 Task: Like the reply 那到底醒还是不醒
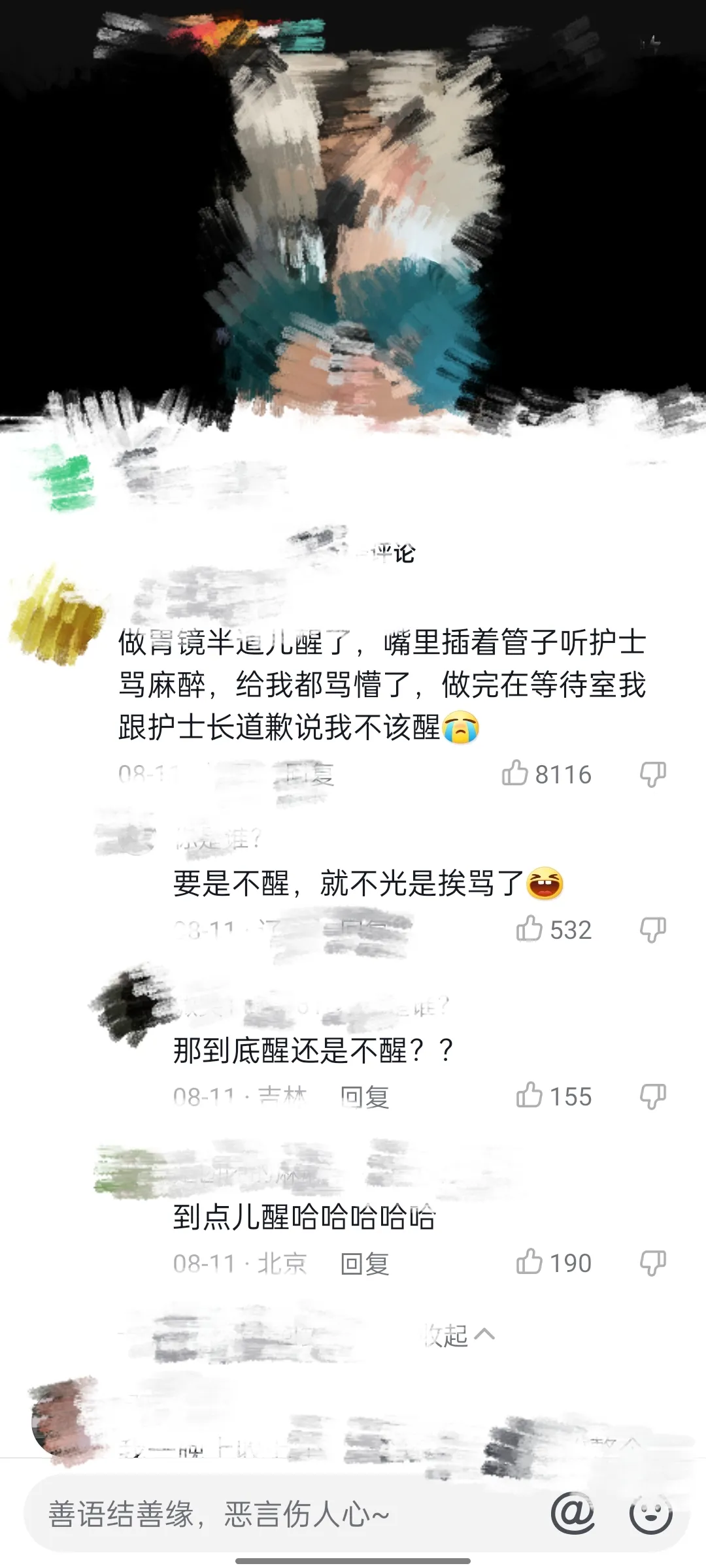click(x=529, y=1096)
